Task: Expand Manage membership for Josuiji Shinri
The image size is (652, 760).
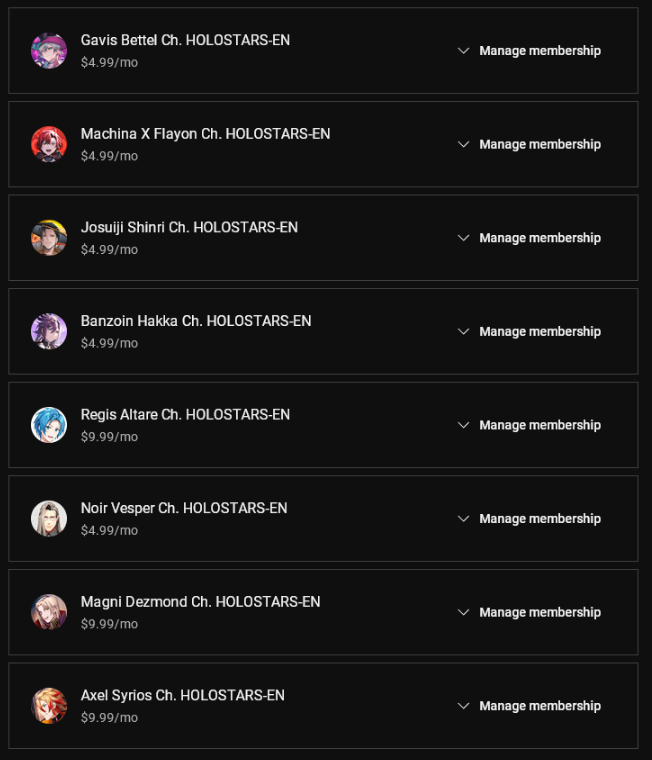Action: (530, 238)
